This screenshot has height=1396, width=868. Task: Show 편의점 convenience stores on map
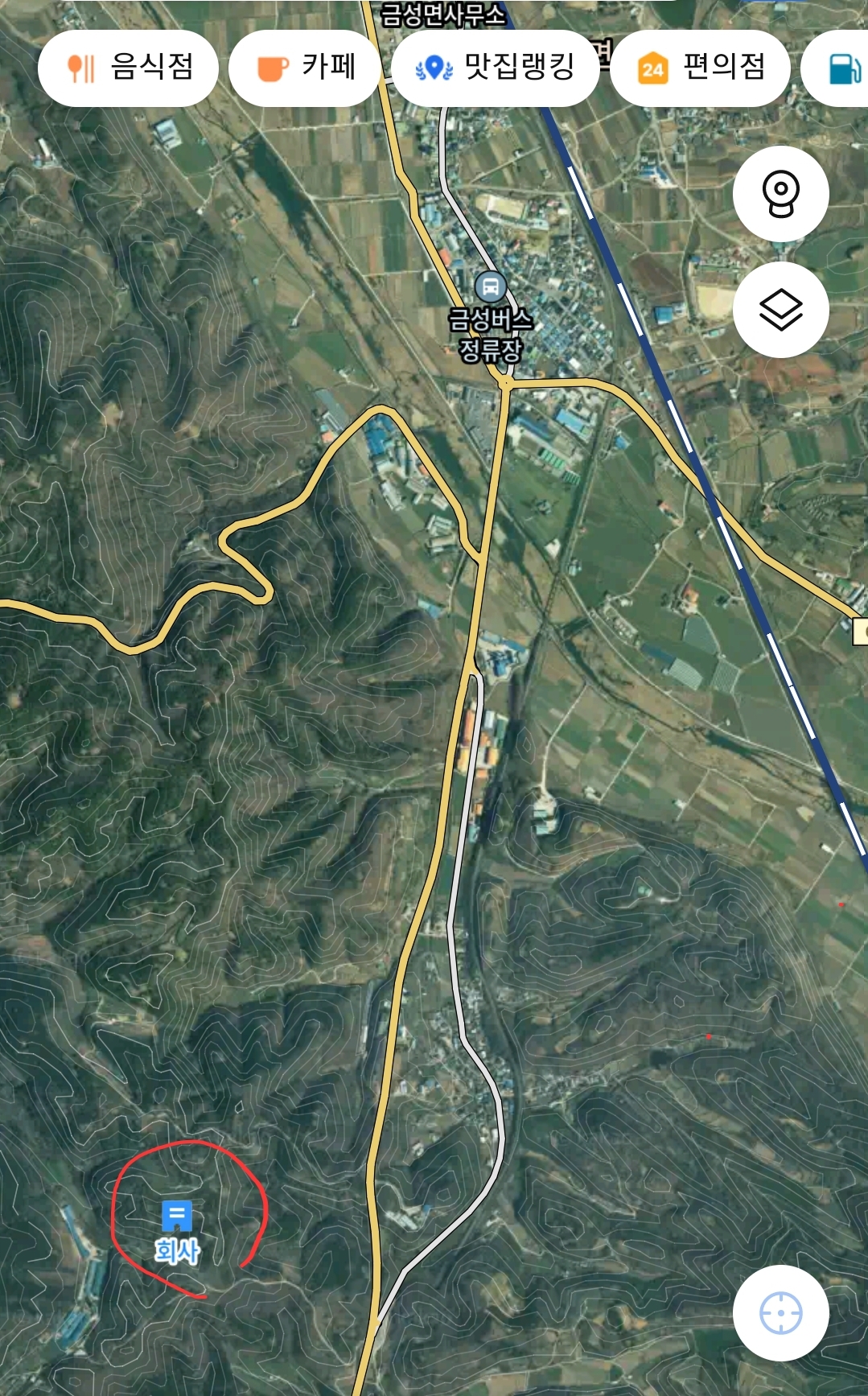[x=700, y=68]
